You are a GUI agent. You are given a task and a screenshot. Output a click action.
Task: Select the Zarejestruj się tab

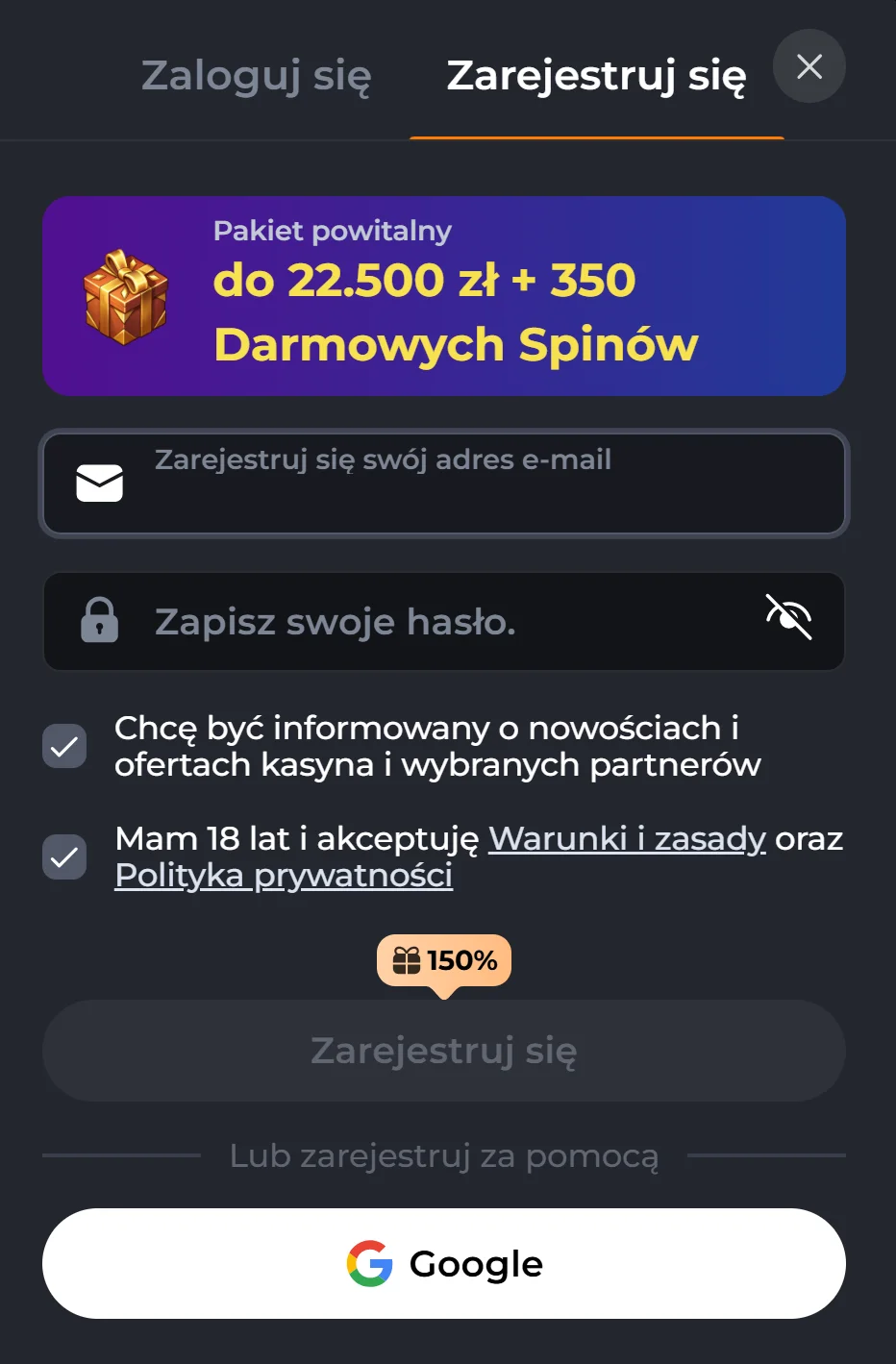click(596, 77)
